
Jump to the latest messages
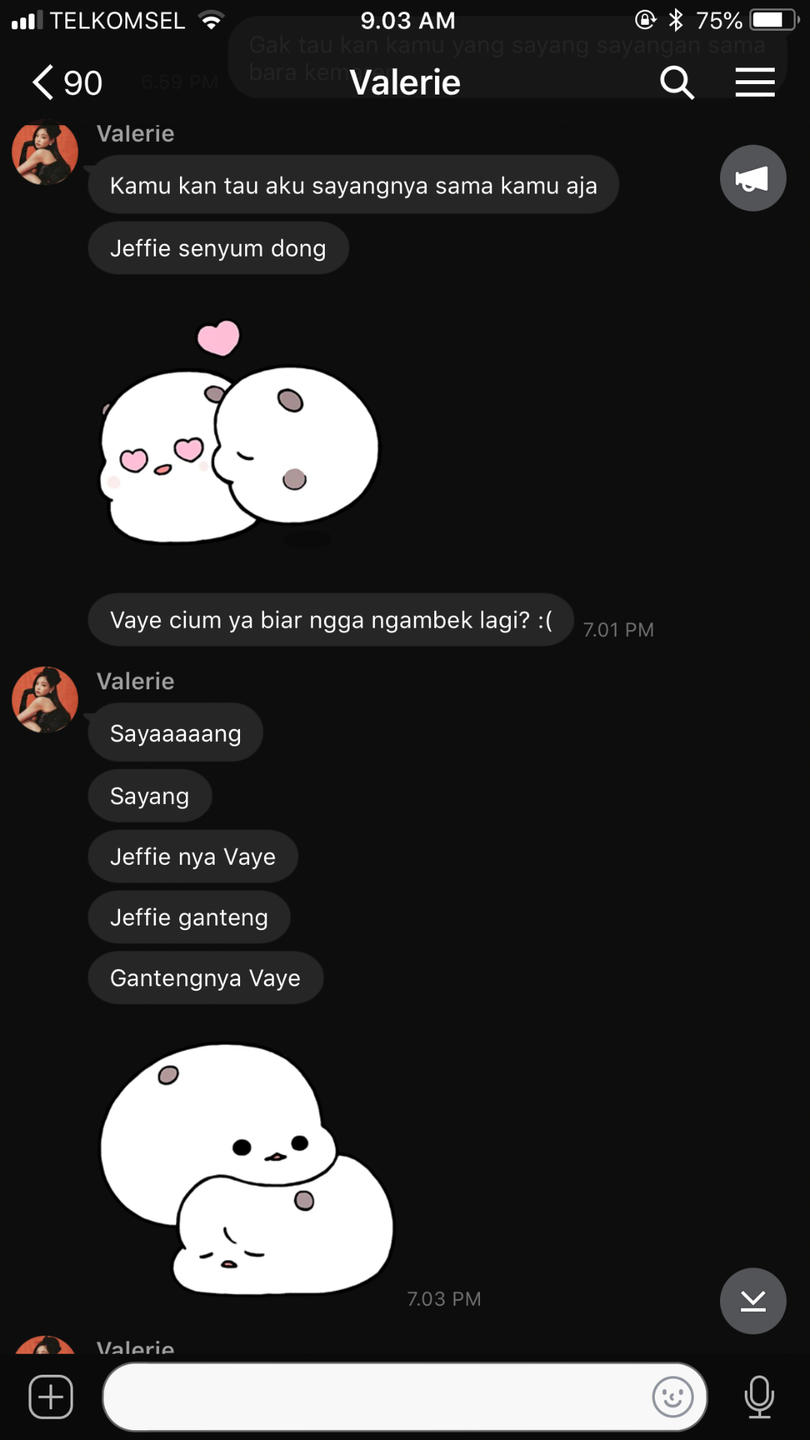pos(753,1300)
